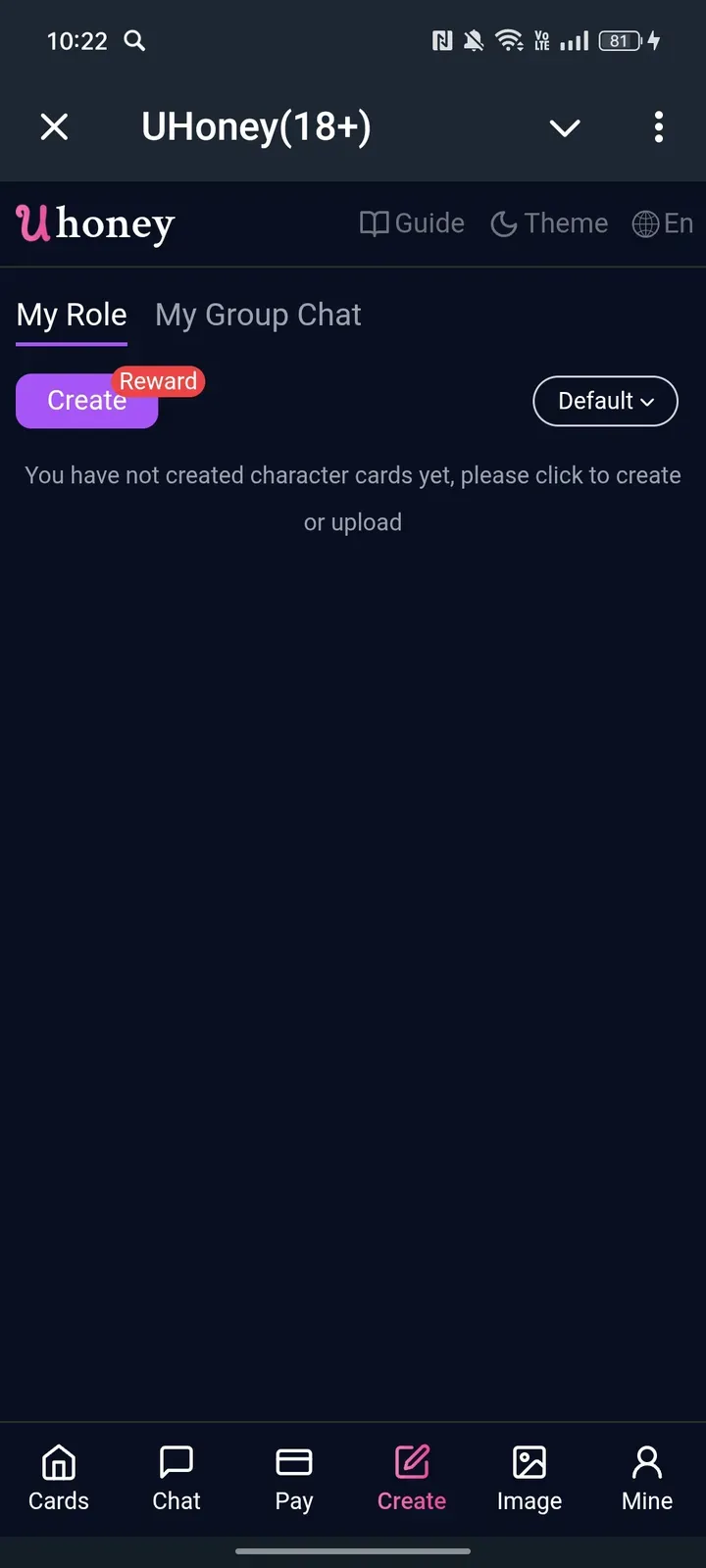This screenshot has height=1568, width=706.
Task: Close the UHoney web view
Action: click(55, 126)
